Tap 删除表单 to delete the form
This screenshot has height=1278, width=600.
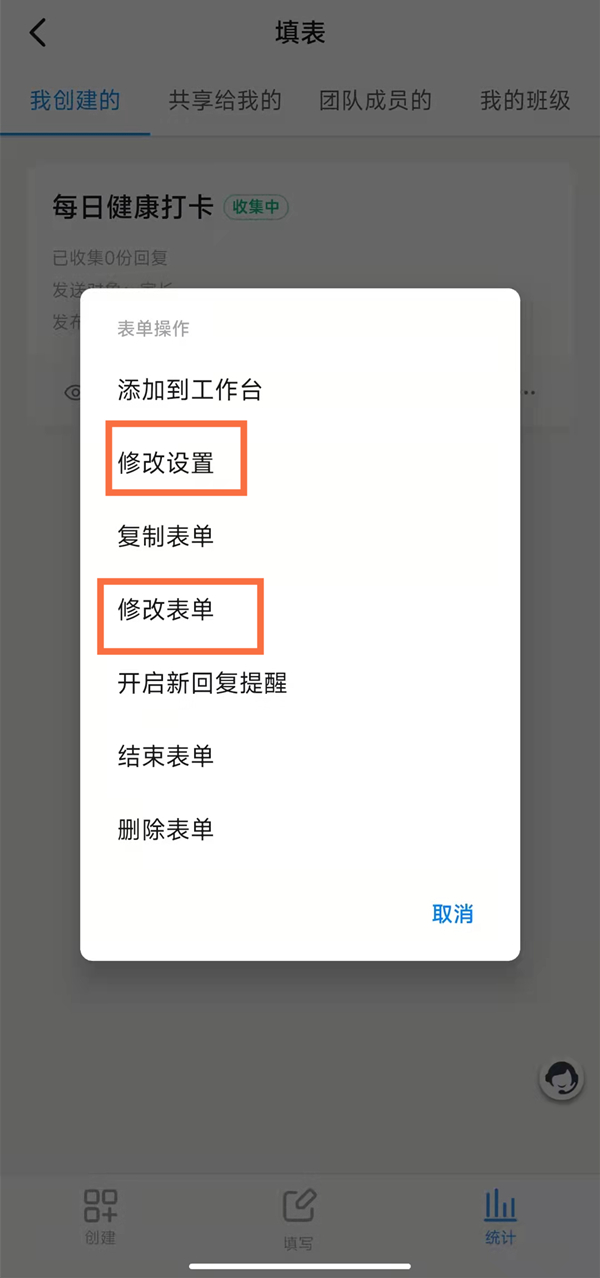click(166, 829)
